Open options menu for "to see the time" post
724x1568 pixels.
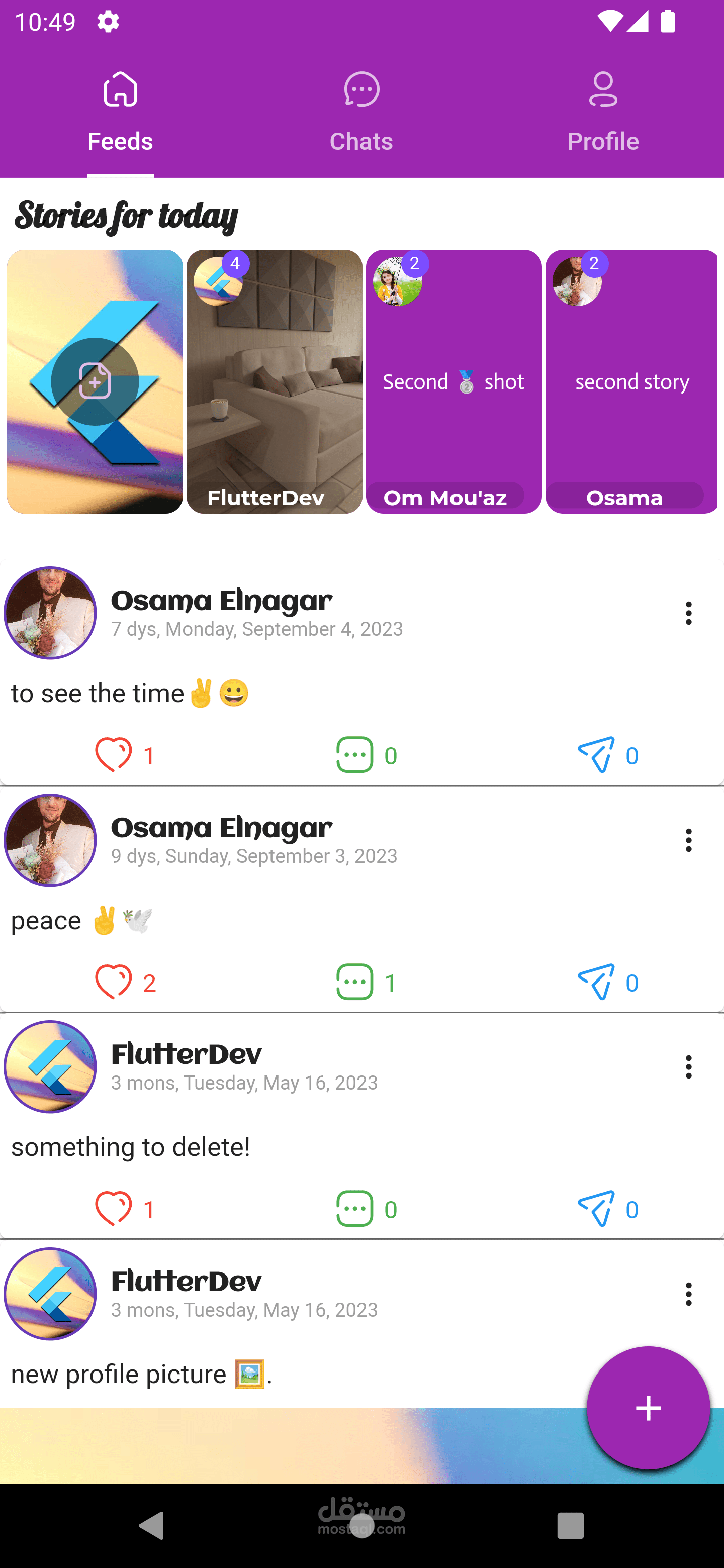688,613
